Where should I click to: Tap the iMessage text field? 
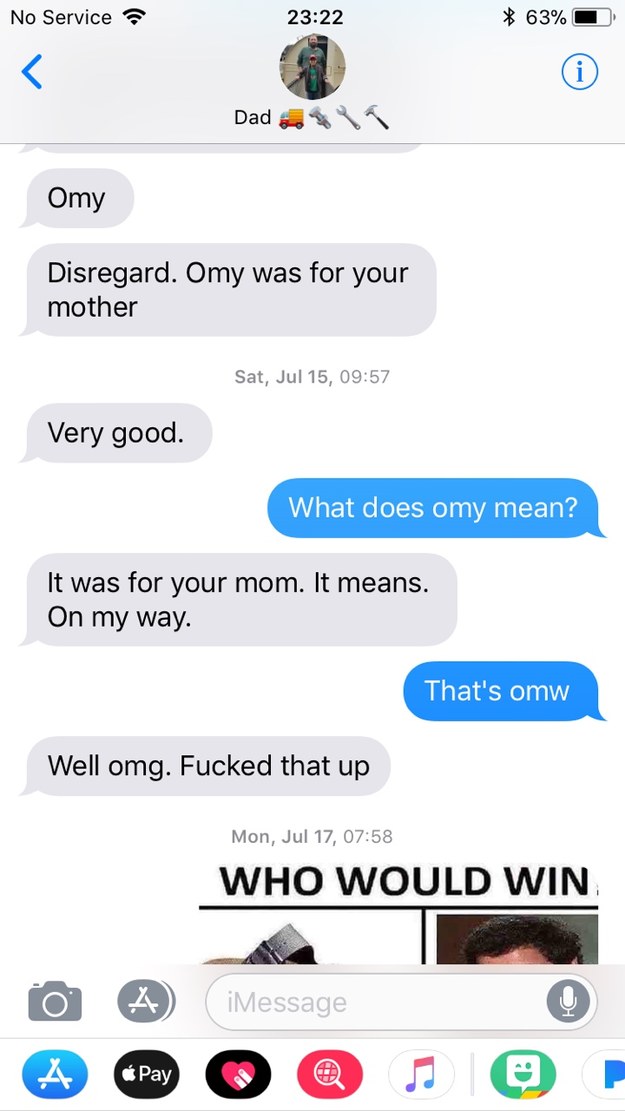(x=401, y=1001)
